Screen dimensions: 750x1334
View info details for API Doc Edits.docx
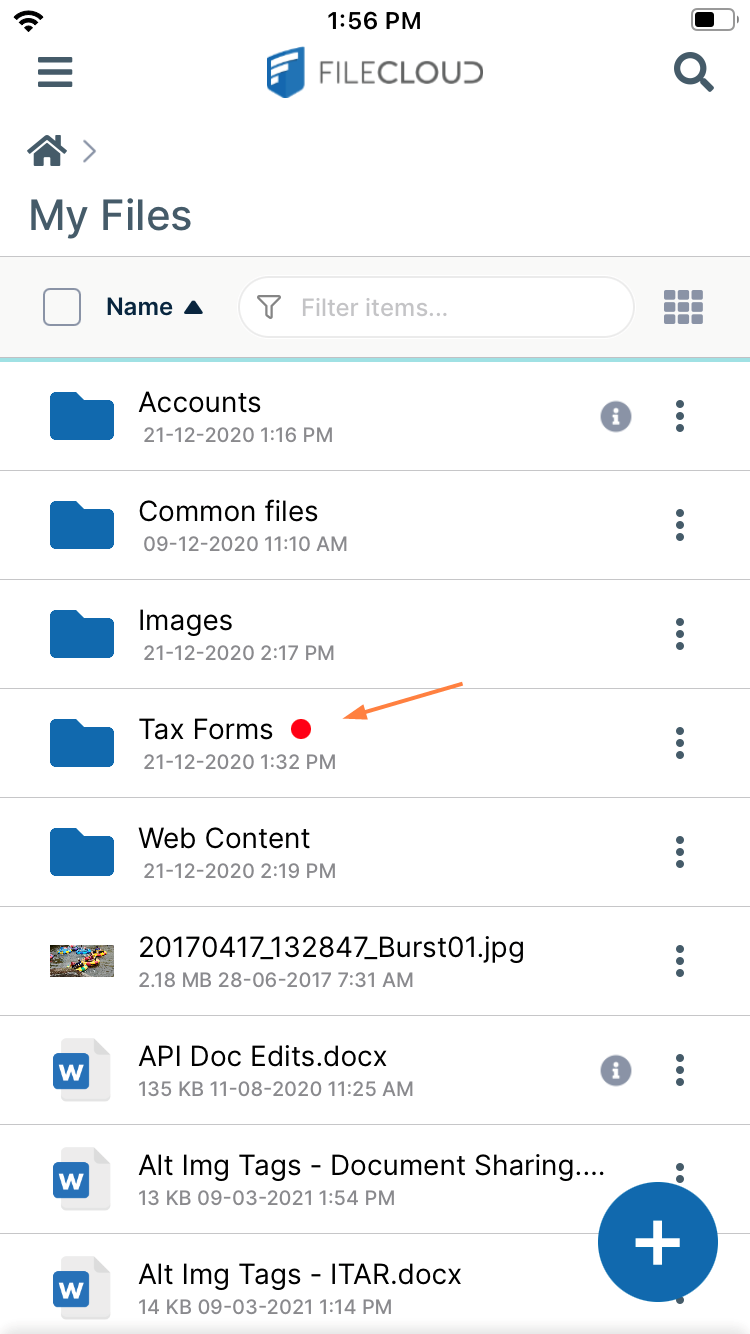pyautogui.click(x=615, y=1070)
